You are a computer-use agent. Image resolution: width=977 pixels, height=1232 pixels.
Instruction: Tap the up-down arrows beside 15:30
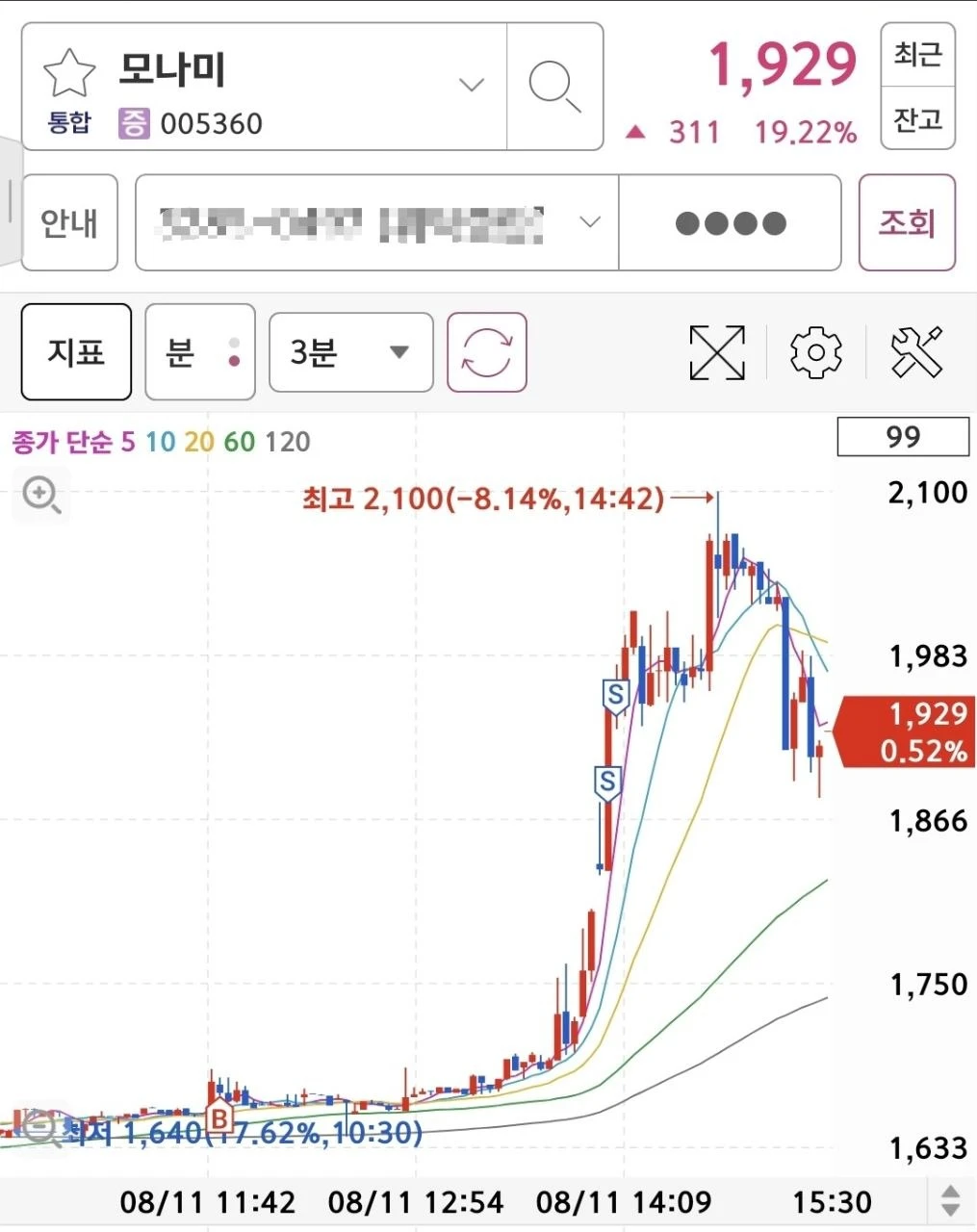(950, 1201)
